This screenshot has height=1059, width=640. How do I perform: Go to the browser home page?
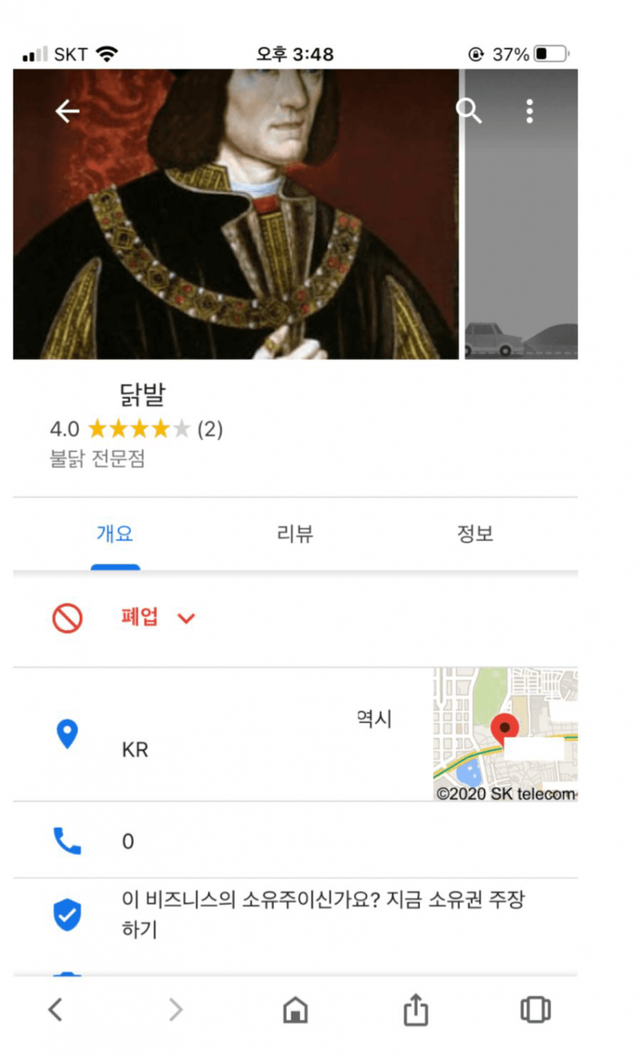(295, 1011)
